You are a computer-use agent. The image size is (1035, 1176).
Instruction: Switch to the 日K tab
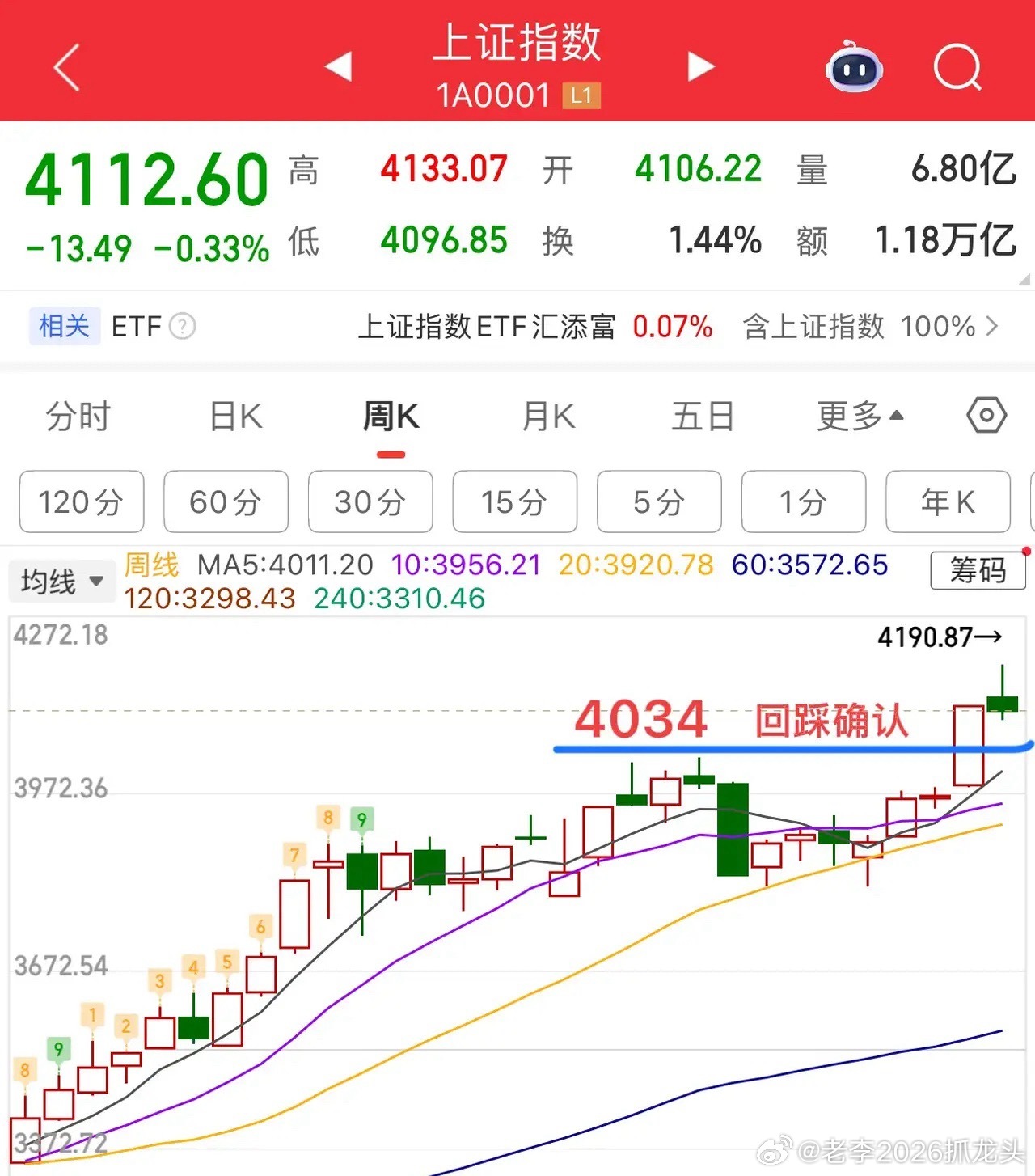[x=234, y=416]
